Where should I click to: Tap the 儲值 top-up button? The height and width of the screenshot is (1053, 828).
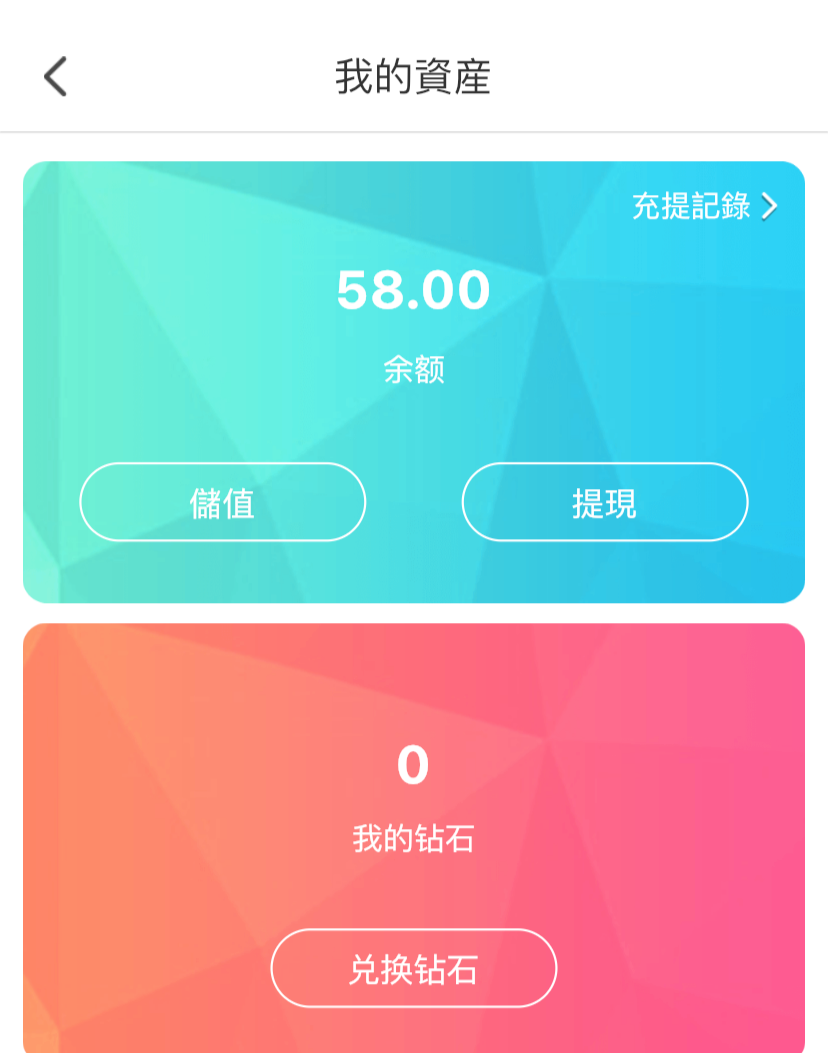click(x=222, y=502)
